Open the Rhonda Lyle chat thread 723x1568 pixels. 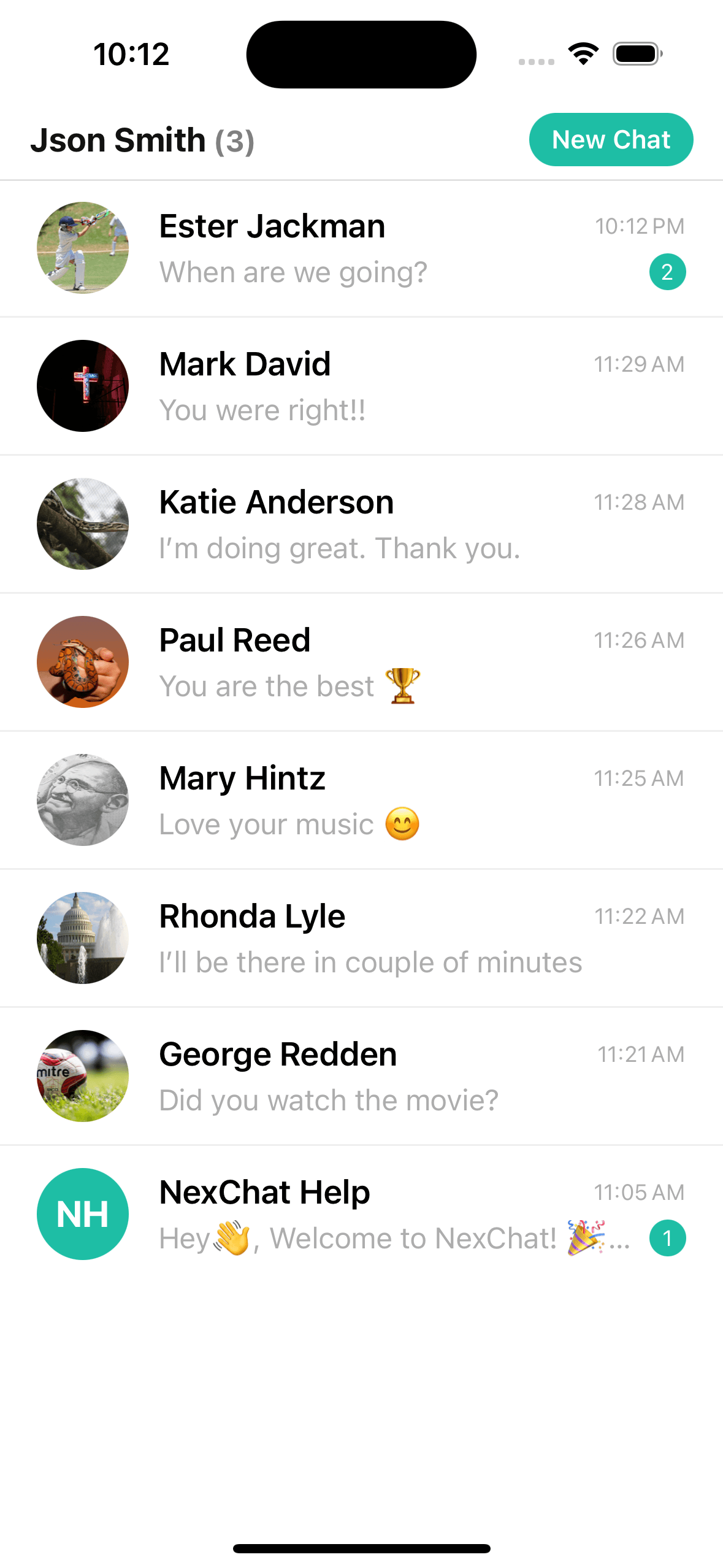pos(361,937)
